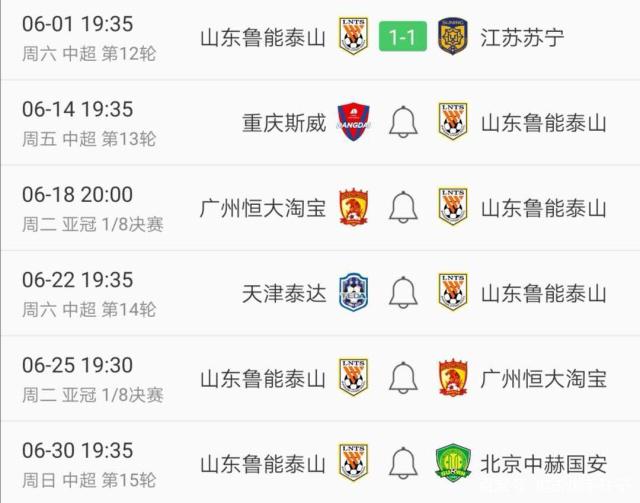Enable reminder bell for the 06-18 亚冠 match
The height and width of the screenshot is (503, 640).
(x=403, y=208)
